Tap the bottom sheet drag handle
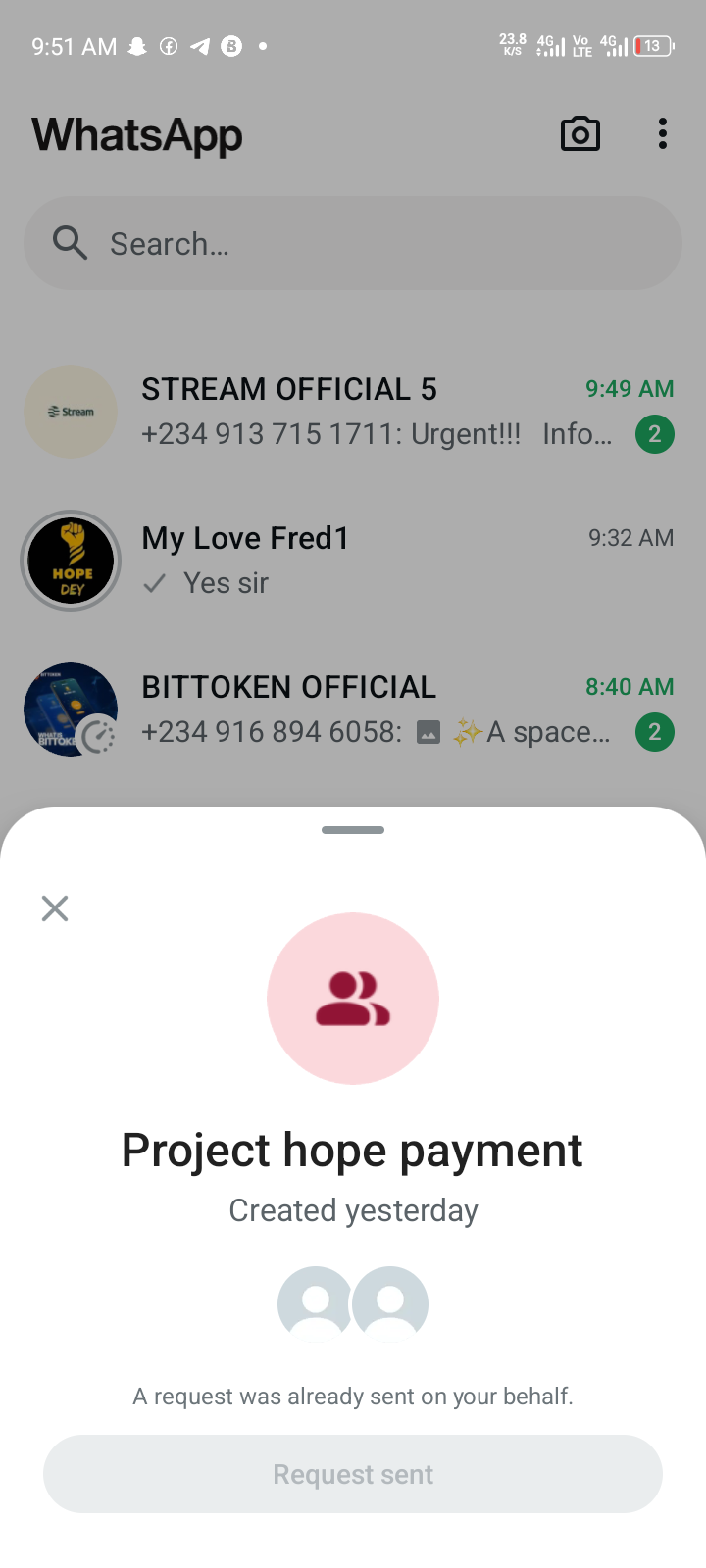 point(353,830)
